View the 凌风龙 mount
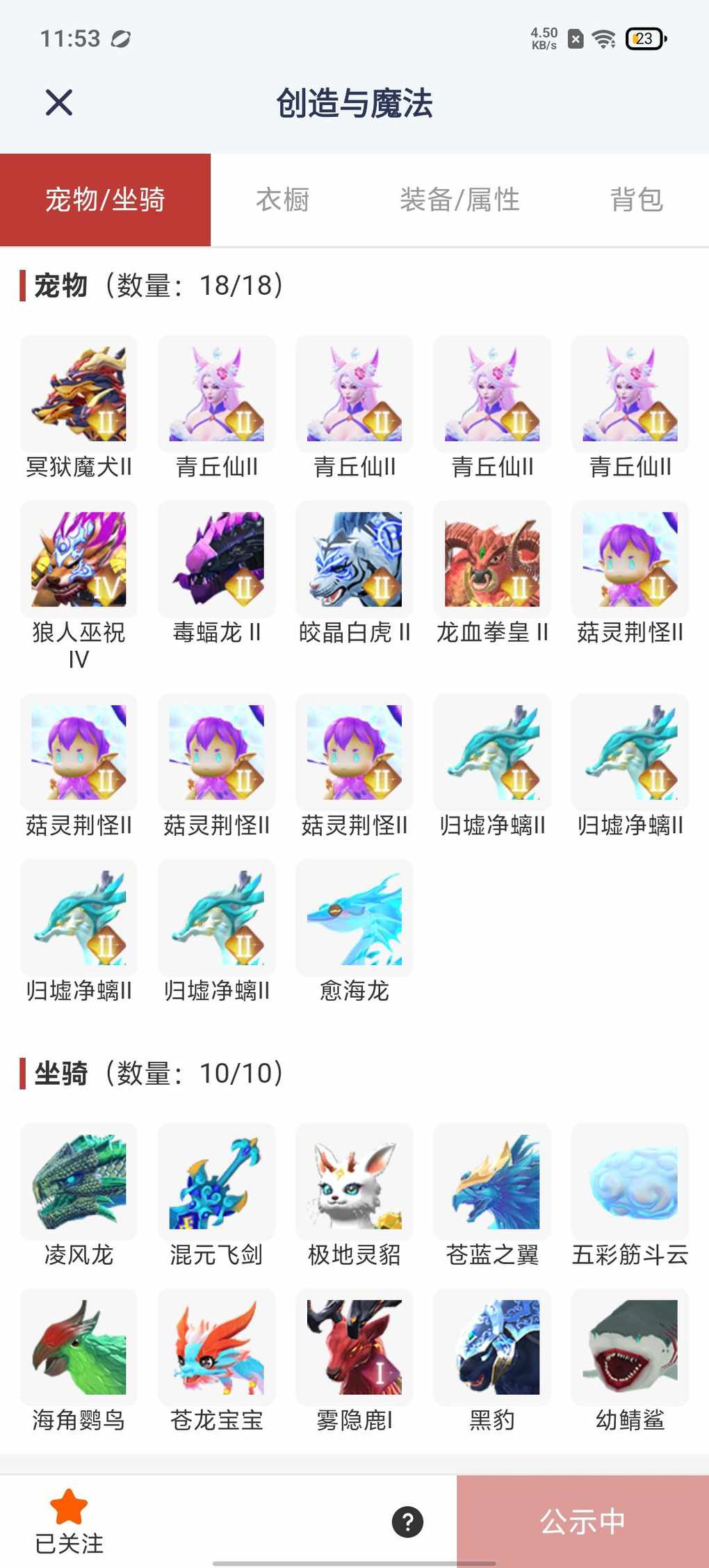The width and height of the screenshot is (709, 1568). tap(79, 1182)
